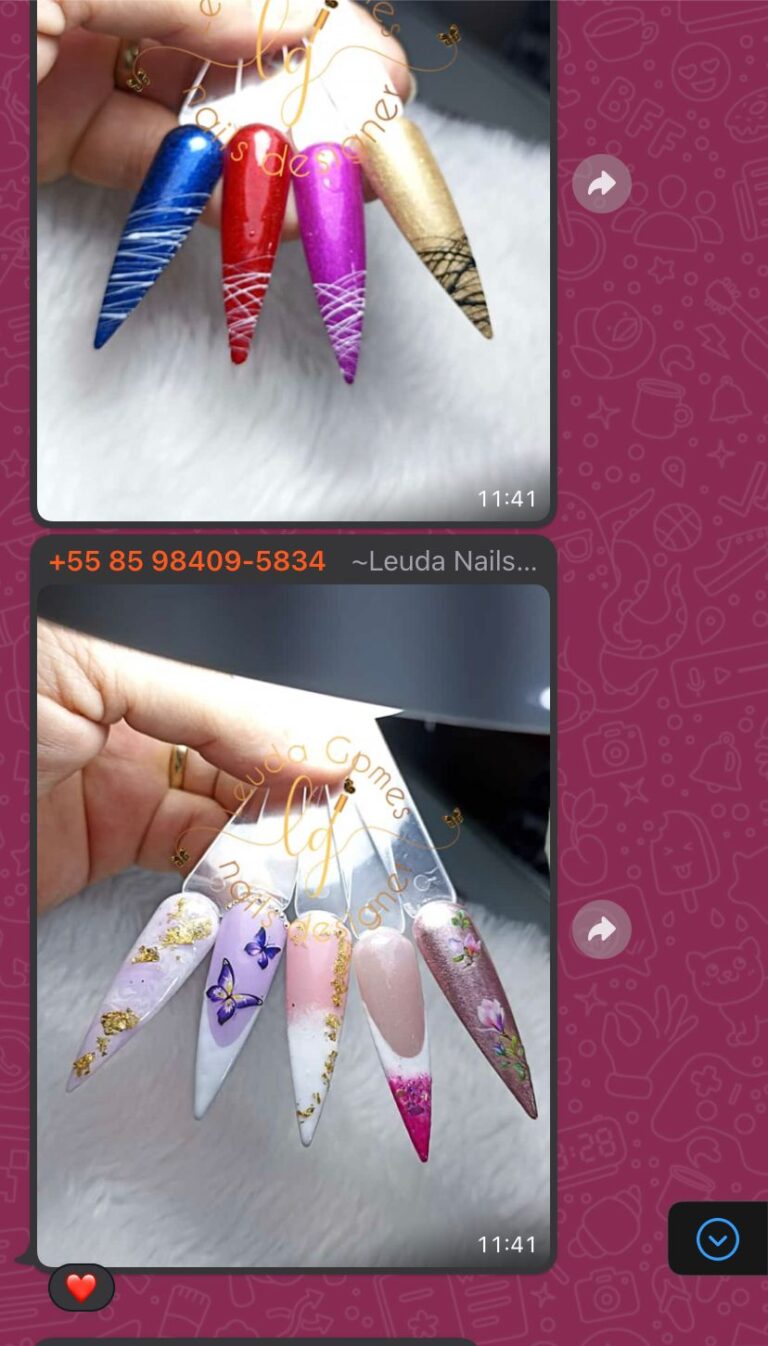The width and height of the screenshot is (768, 1346).
Task: Open the butterfly and floral nails photo
Action: (x=293, y=925)
